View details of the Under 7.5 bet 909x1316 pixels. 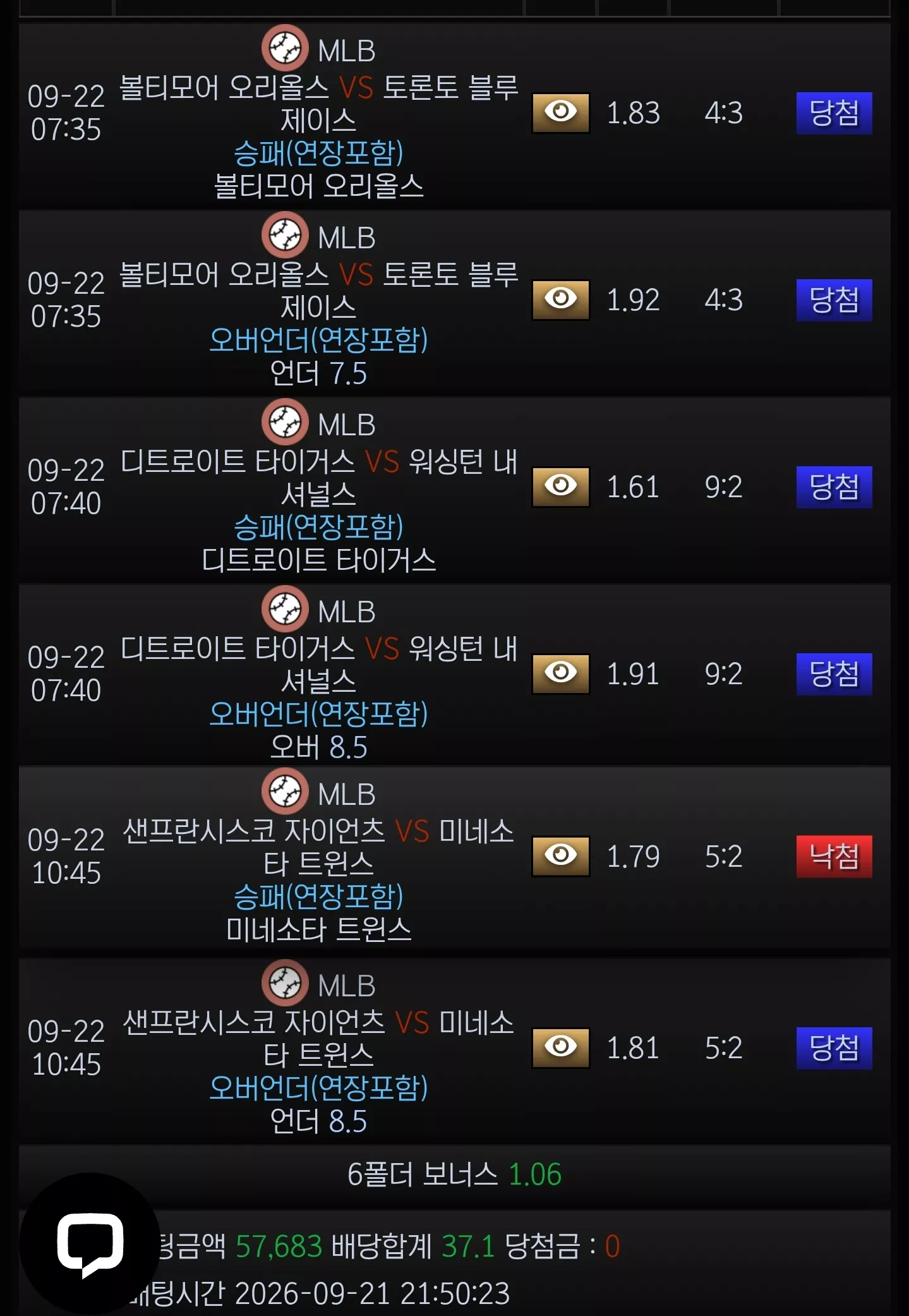point(561,300)
